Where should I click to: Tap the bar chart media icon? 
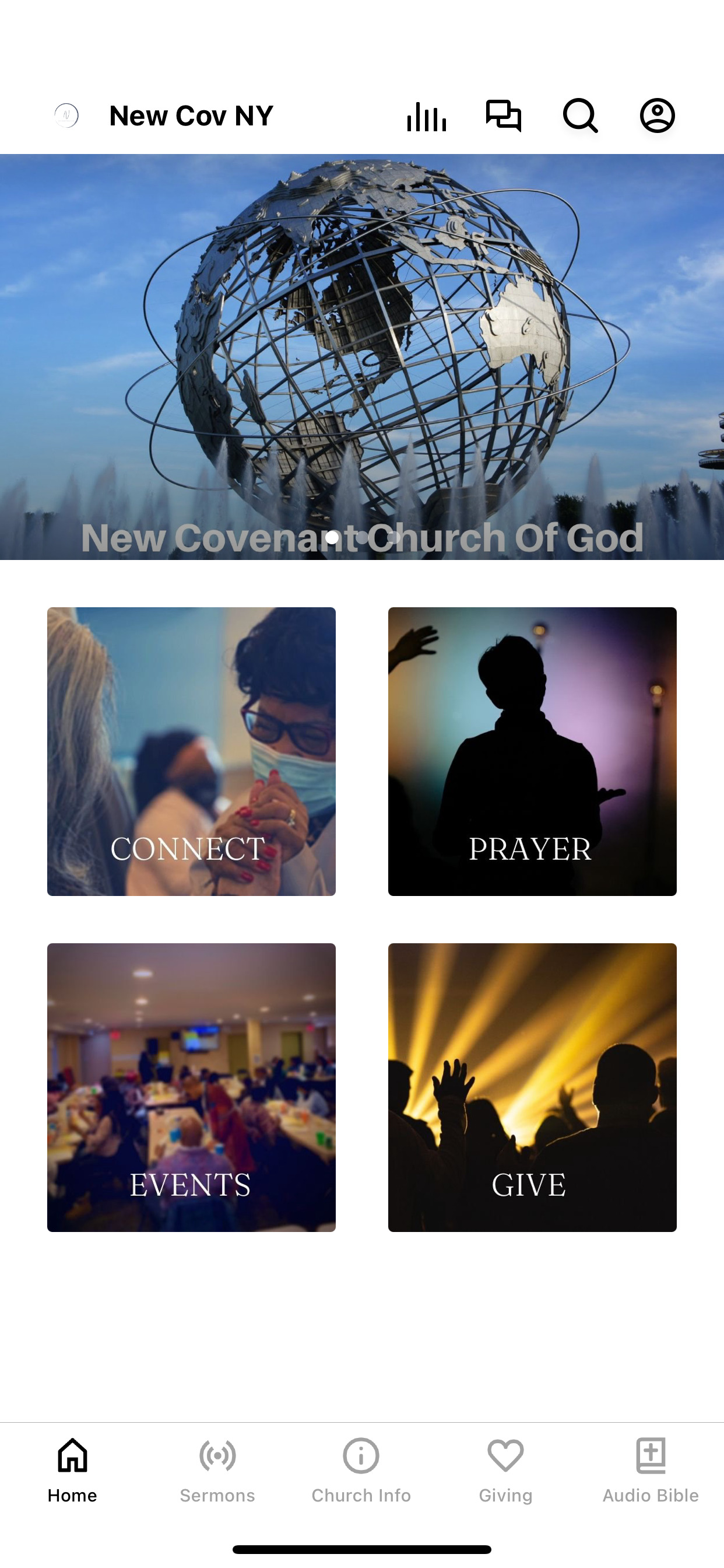[x=426, y=117]
